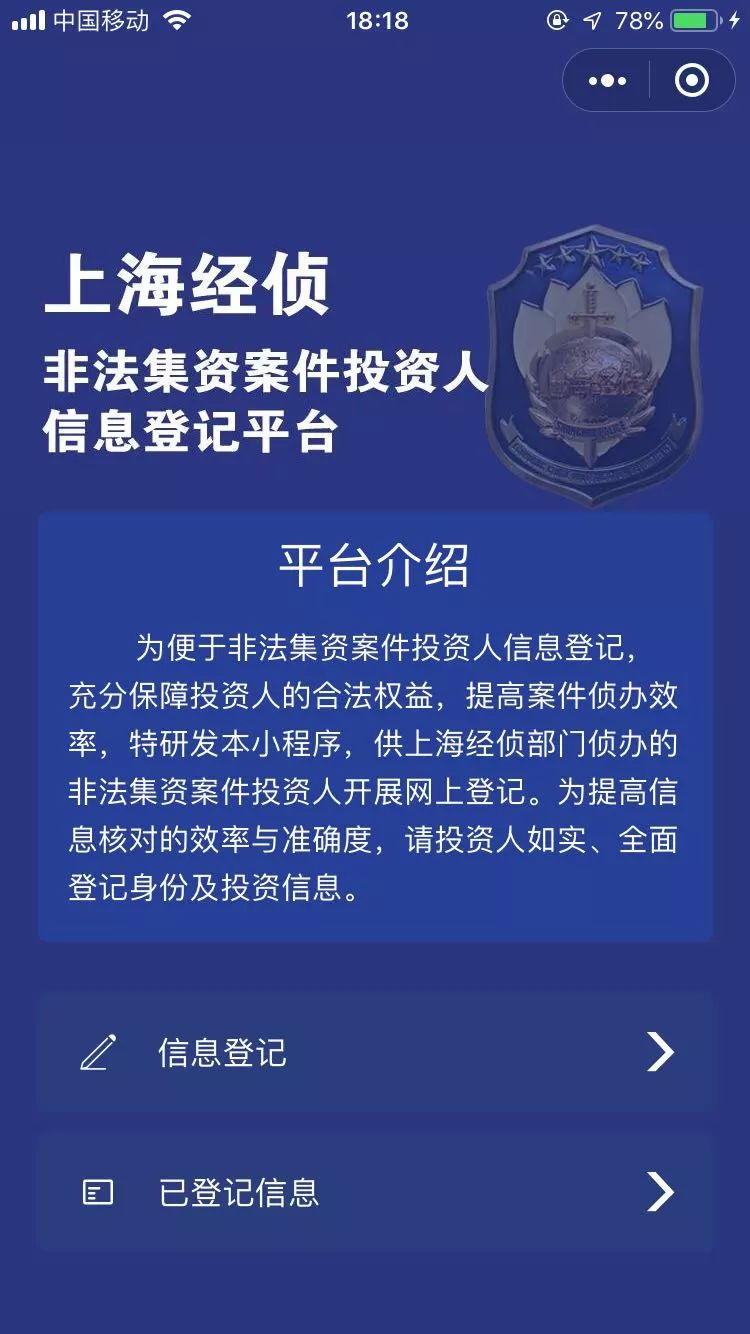
Task: Tap the platform introduction text panel
Action: click(375, 765)
